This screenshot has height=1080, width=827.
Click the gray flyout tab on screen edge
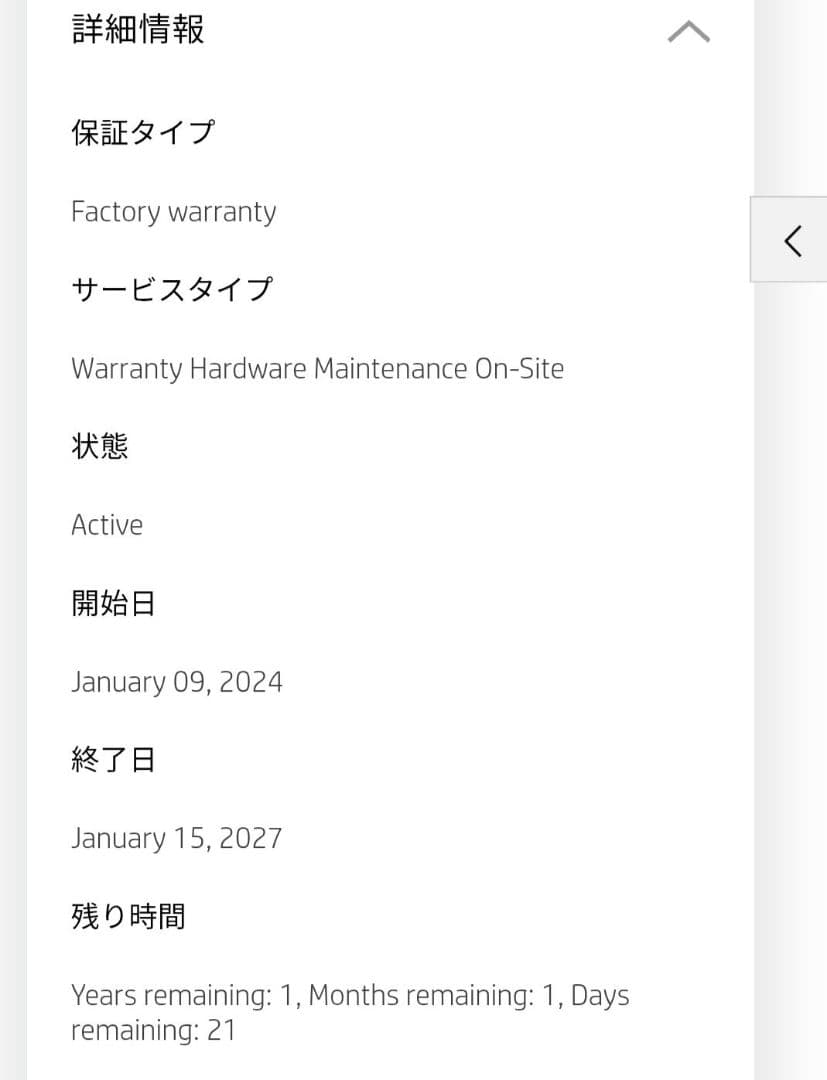point(791,240)
